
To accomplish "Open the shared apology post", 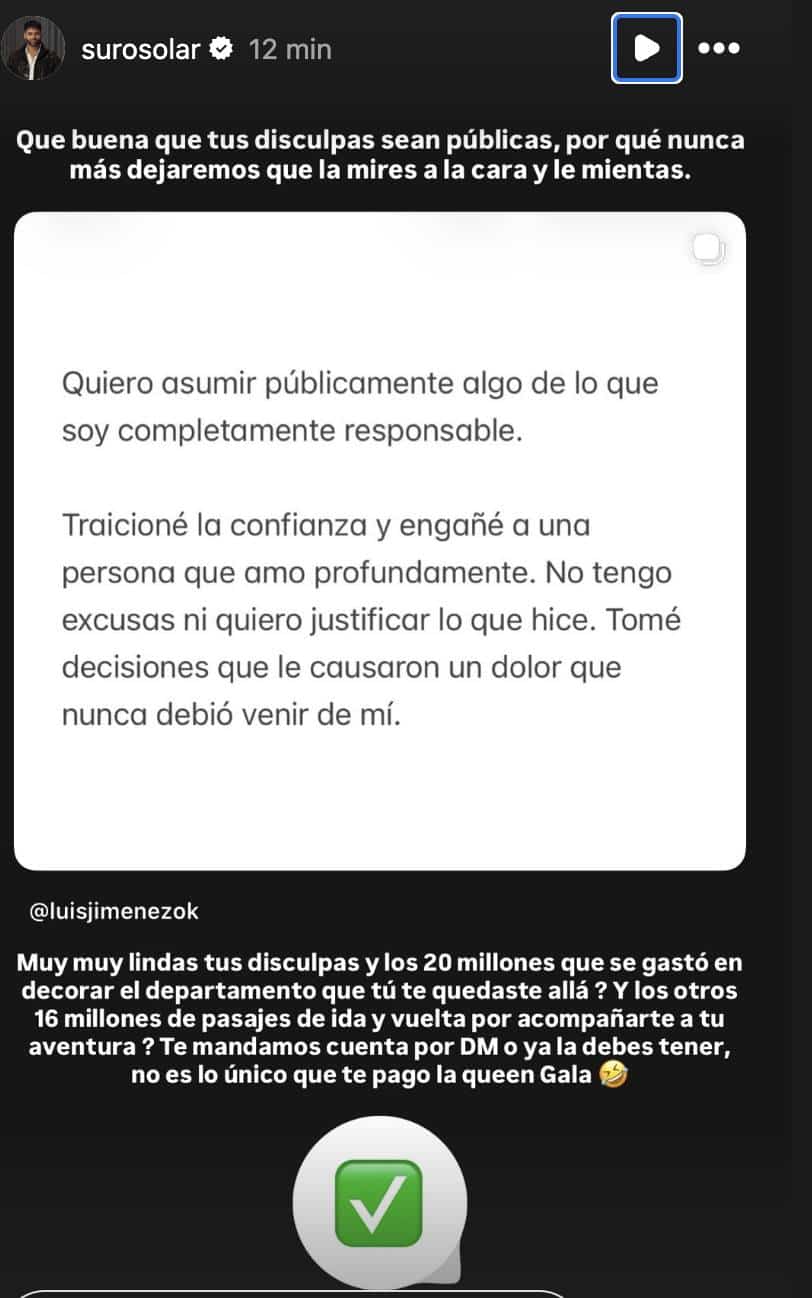I will click(380, 541).
